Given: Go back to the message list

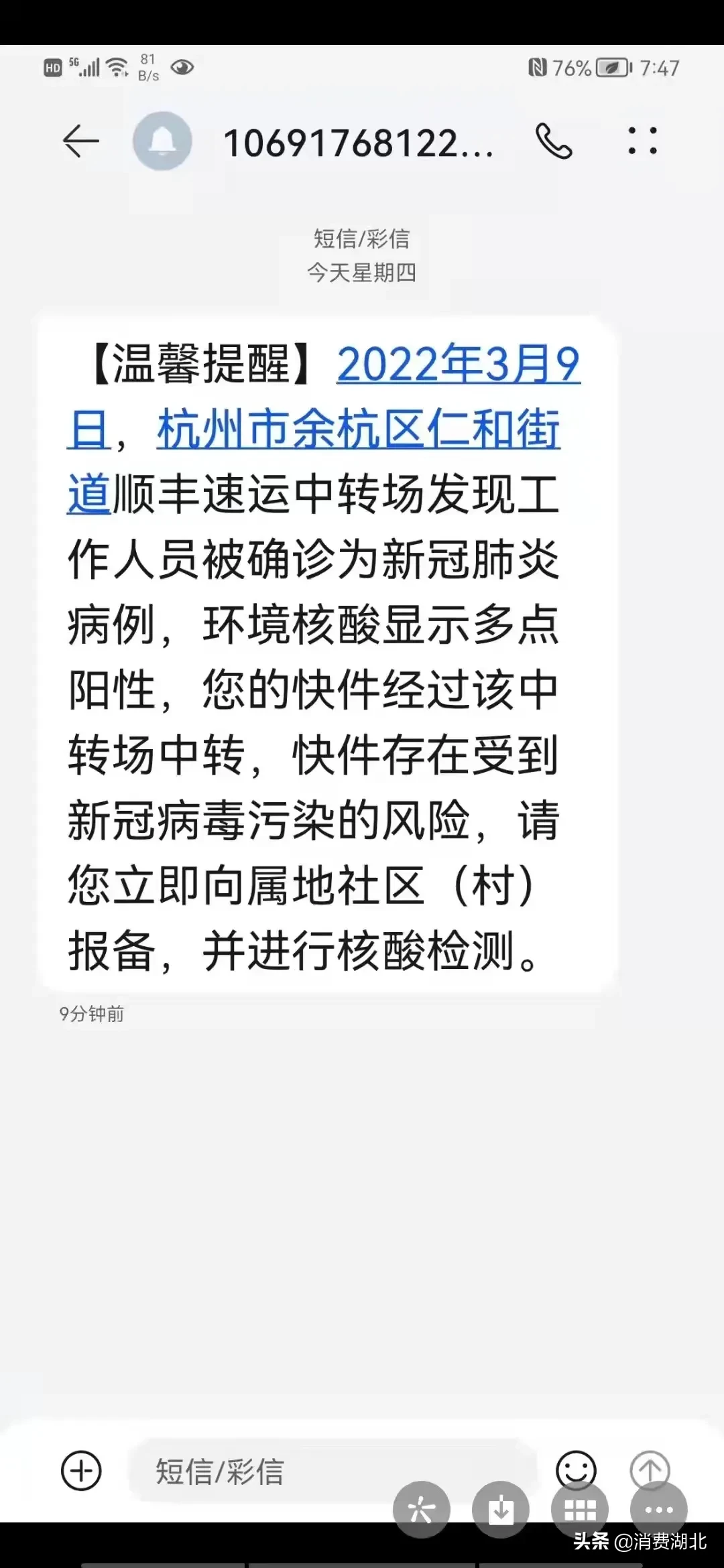Looking at the screenshot, I should pos(81,141).
